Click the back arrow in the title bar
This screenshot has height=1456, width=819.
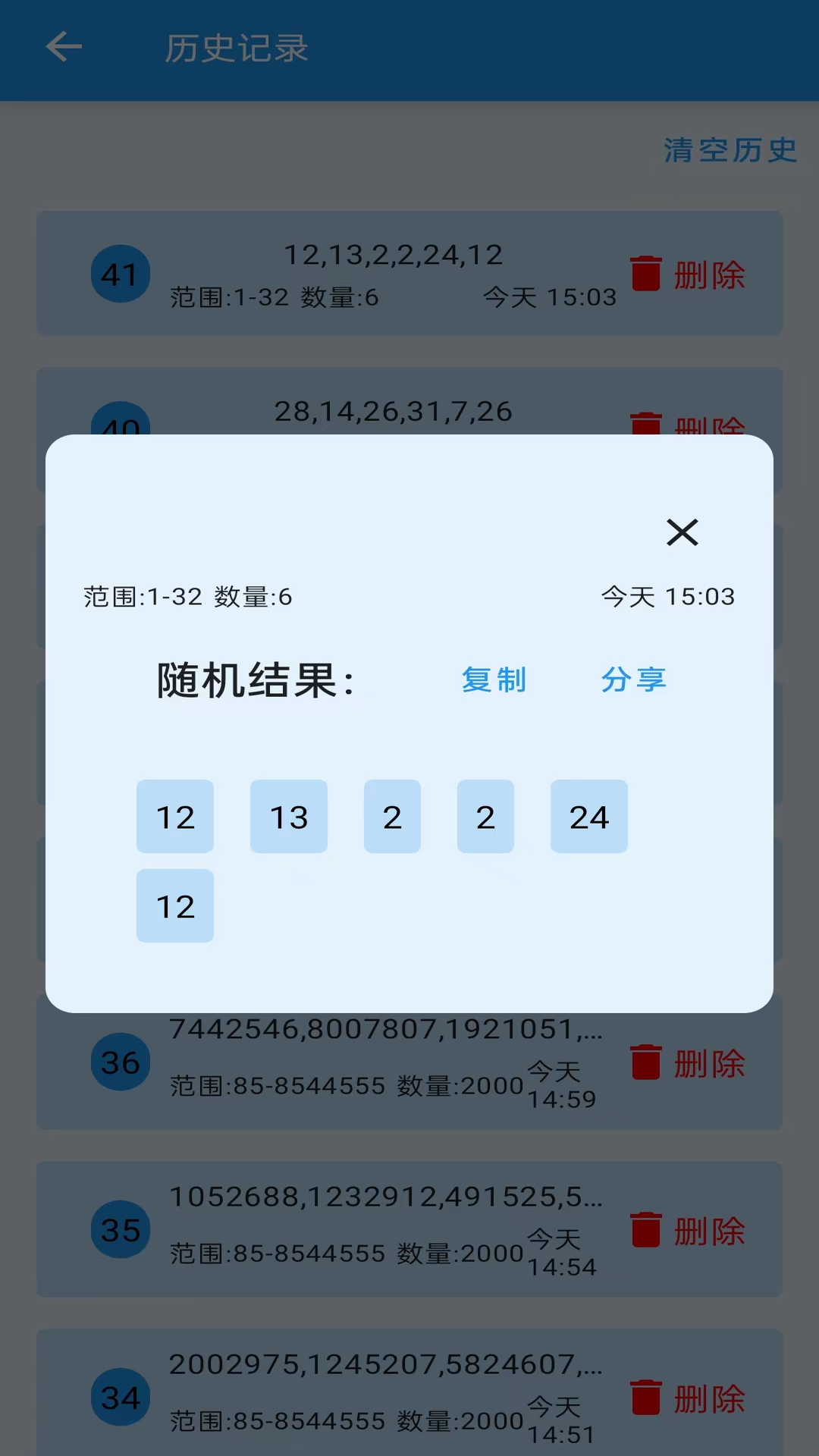coord(64,47)
